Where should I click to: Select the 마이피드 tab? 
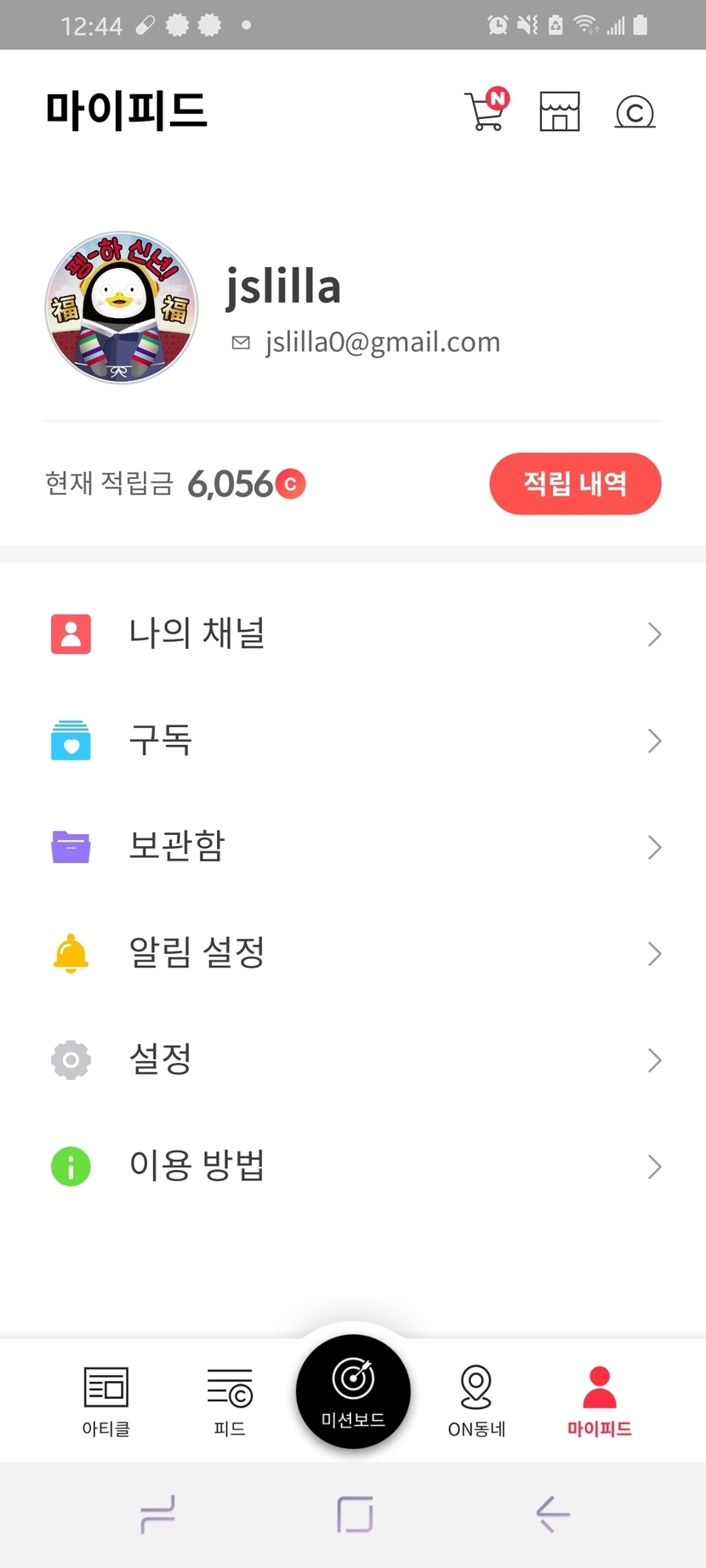[x=599, y=1400]
